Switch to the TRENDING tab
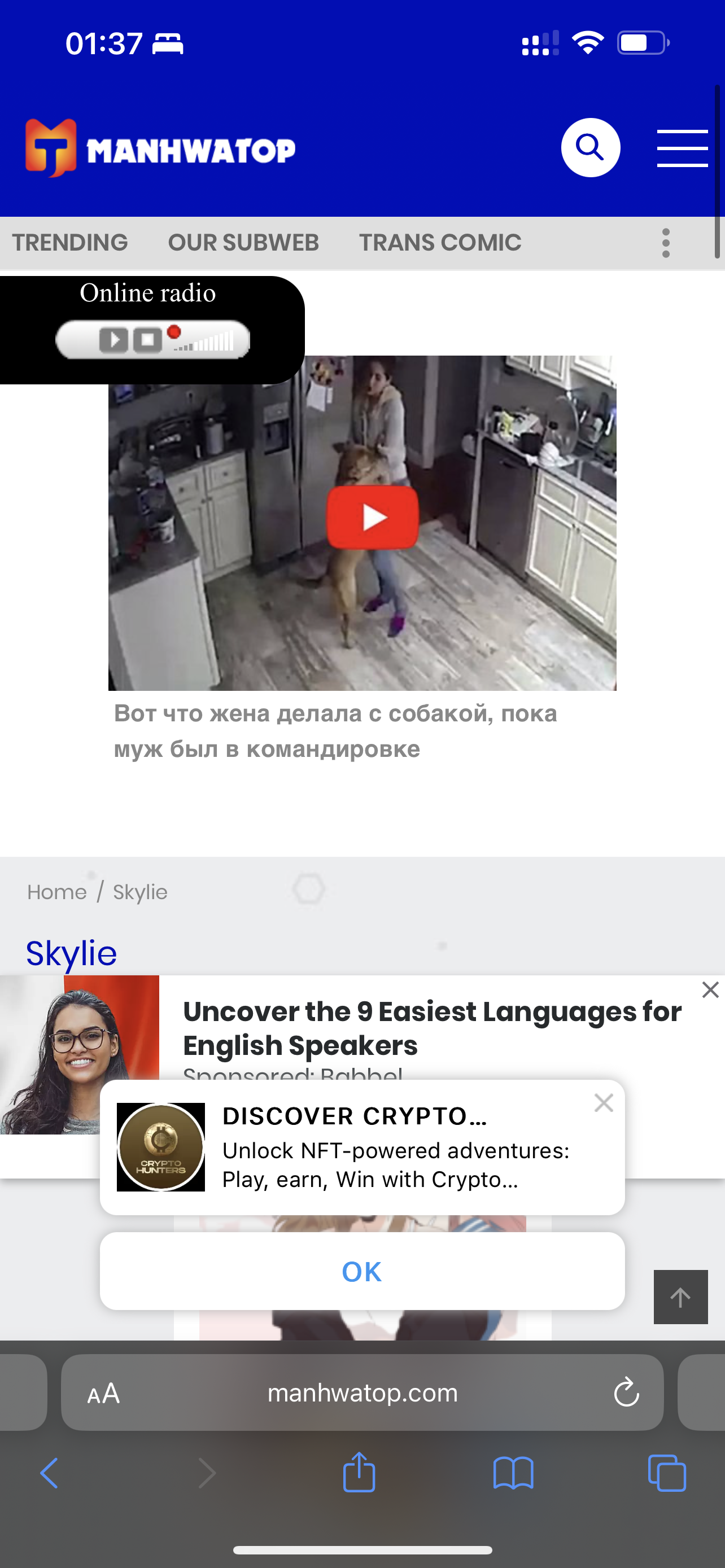The width and height of the screenshot is (725, 1568). [70, 242]
